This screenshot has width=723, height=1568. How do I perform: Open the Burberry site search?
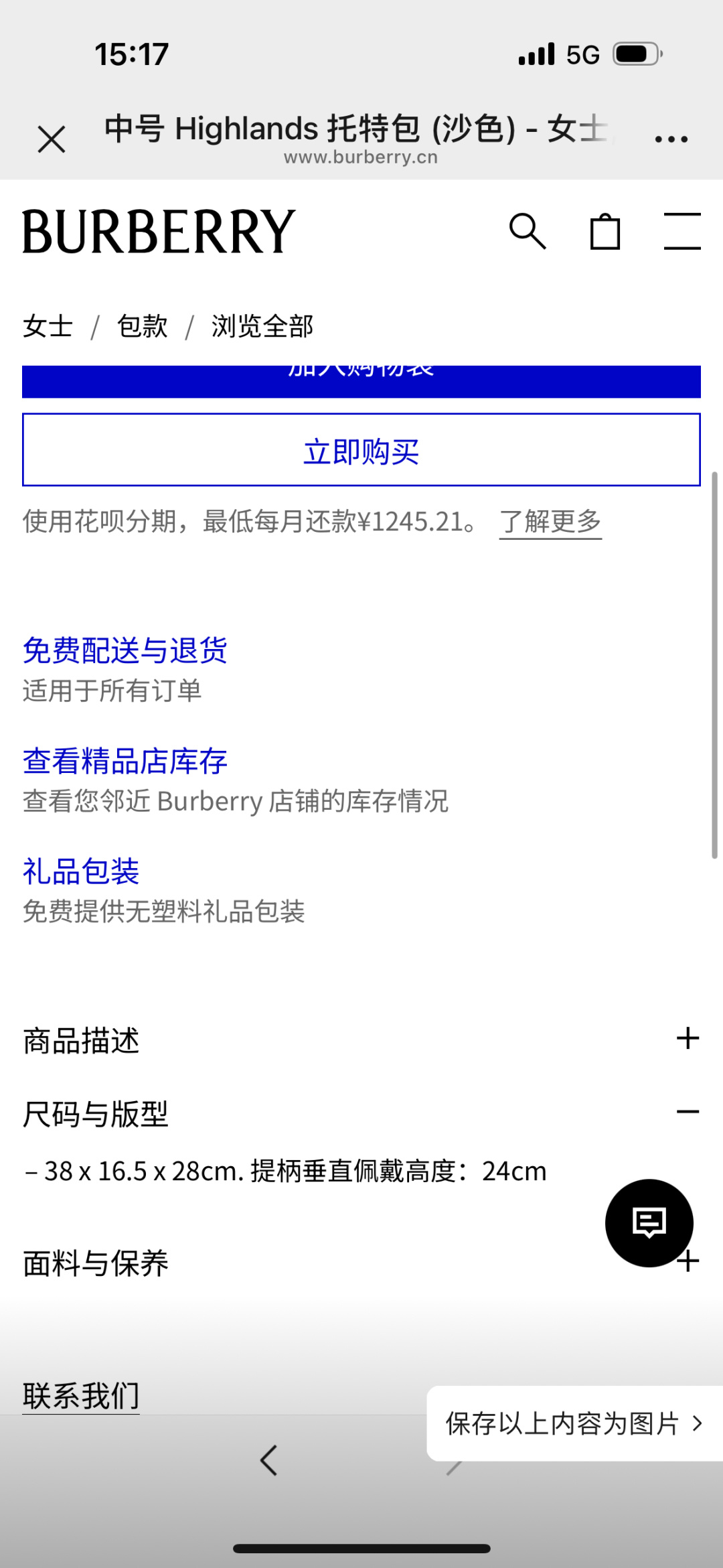(x=528, y=232)
